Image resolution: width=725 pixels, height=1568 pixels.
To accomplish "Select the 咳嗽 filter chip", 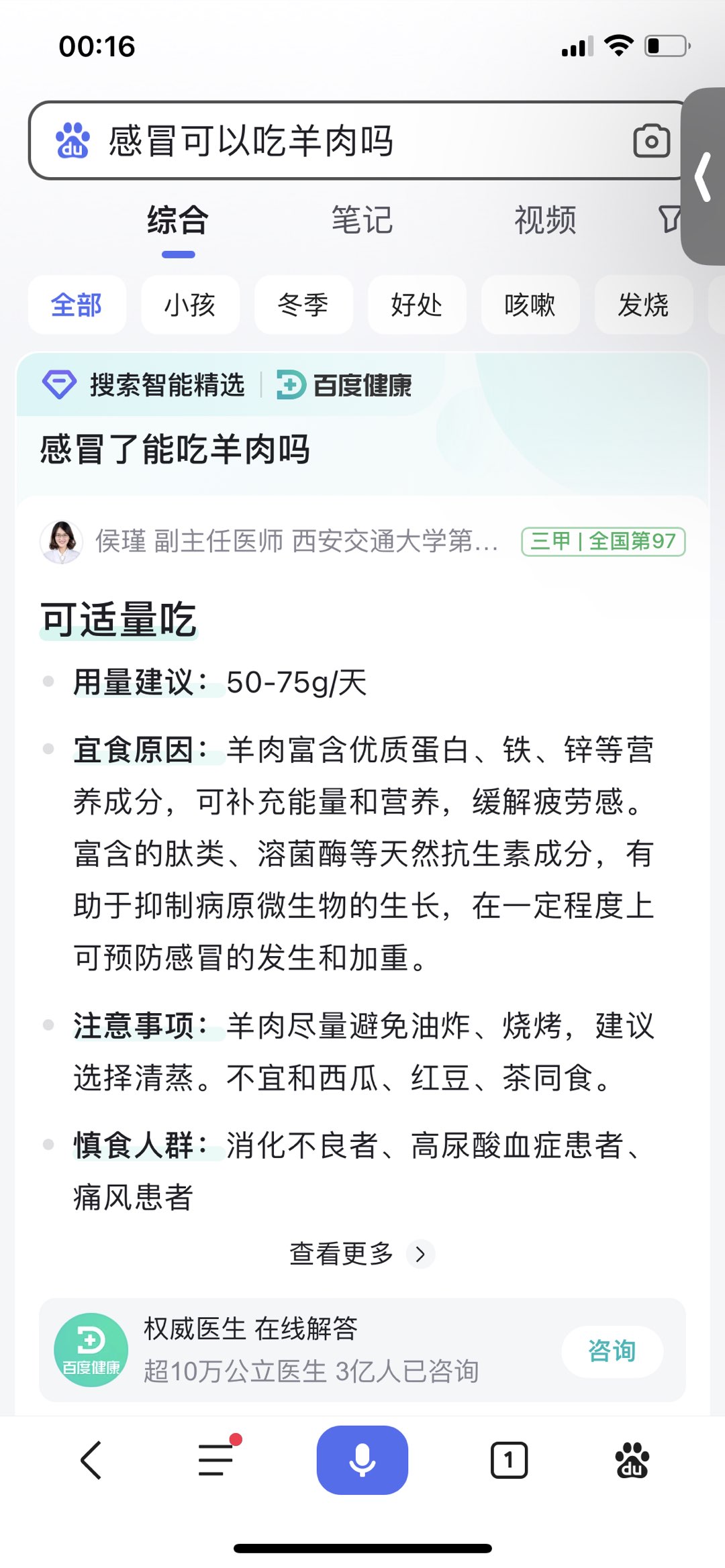I will pyautogui.click(x=530, y=305).
